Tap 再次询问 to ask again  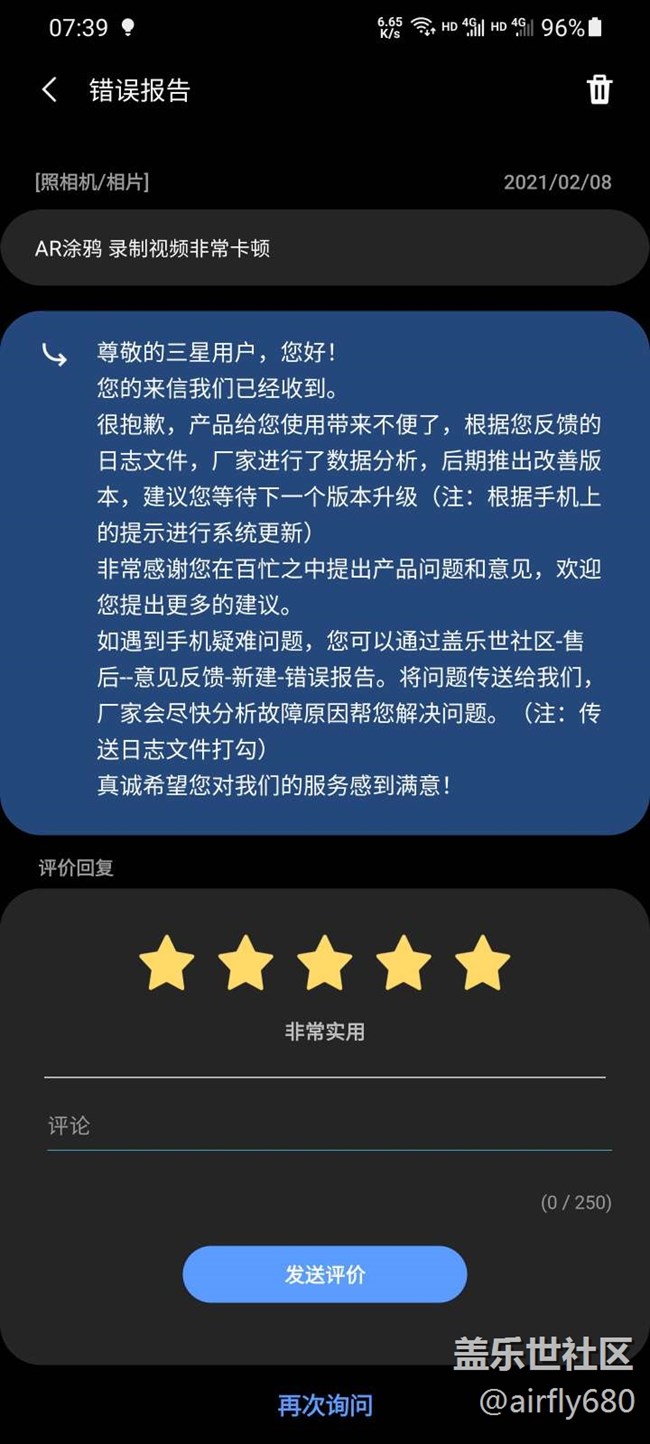[x=324, y=1405]
